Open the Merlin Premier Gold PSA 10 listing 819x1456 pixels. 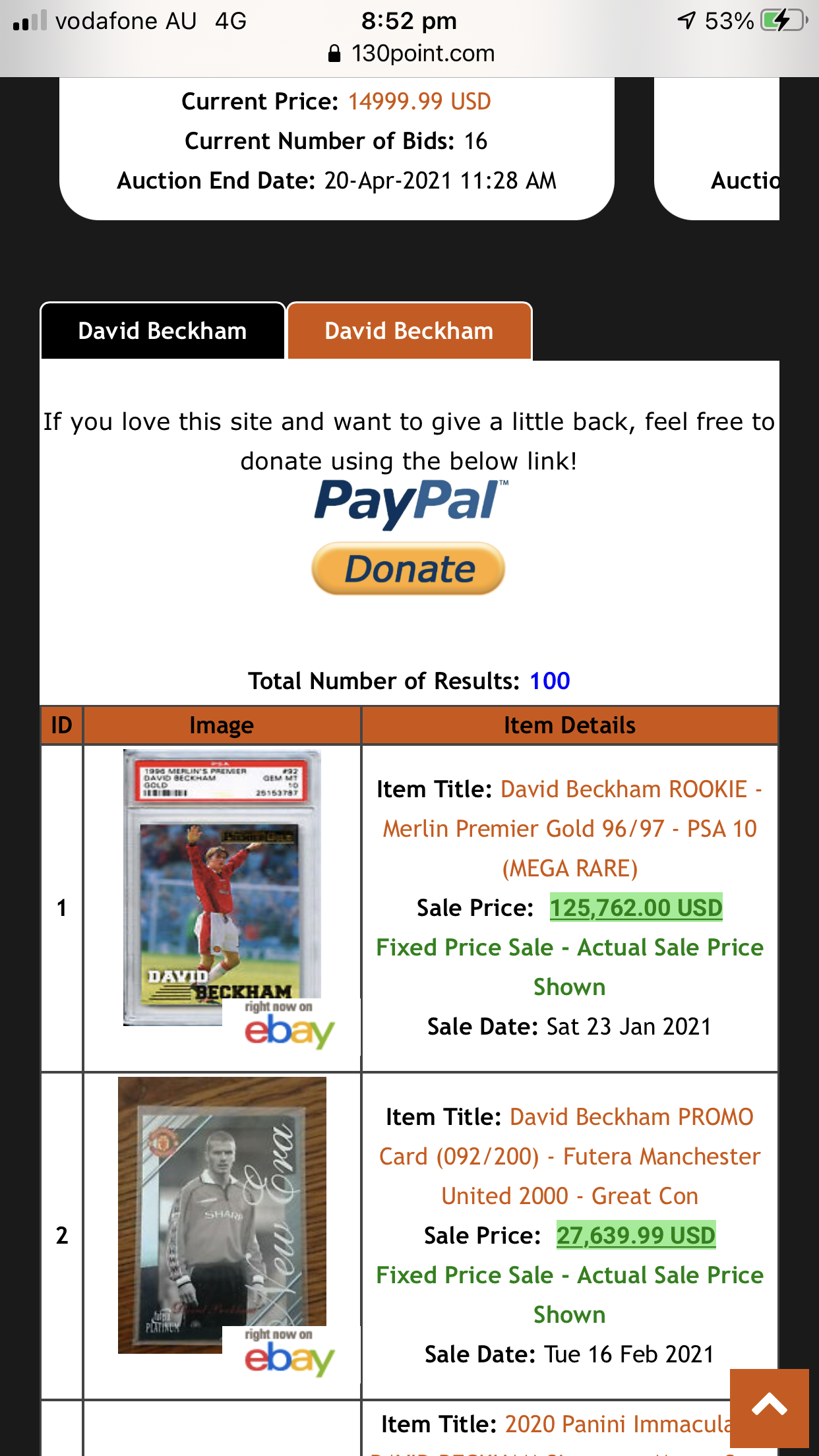click(x=570, y=828)
